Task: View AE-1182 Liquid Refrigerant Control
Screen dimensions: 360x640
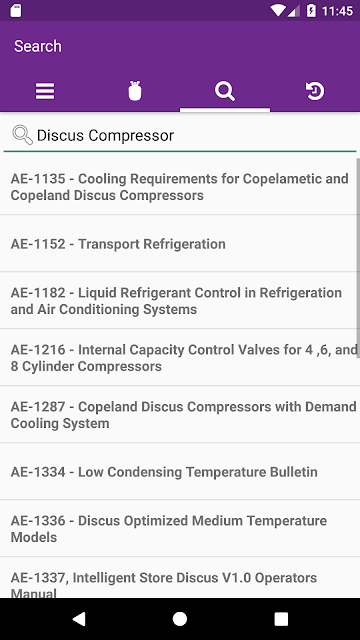Action: (x=180, y=301)
